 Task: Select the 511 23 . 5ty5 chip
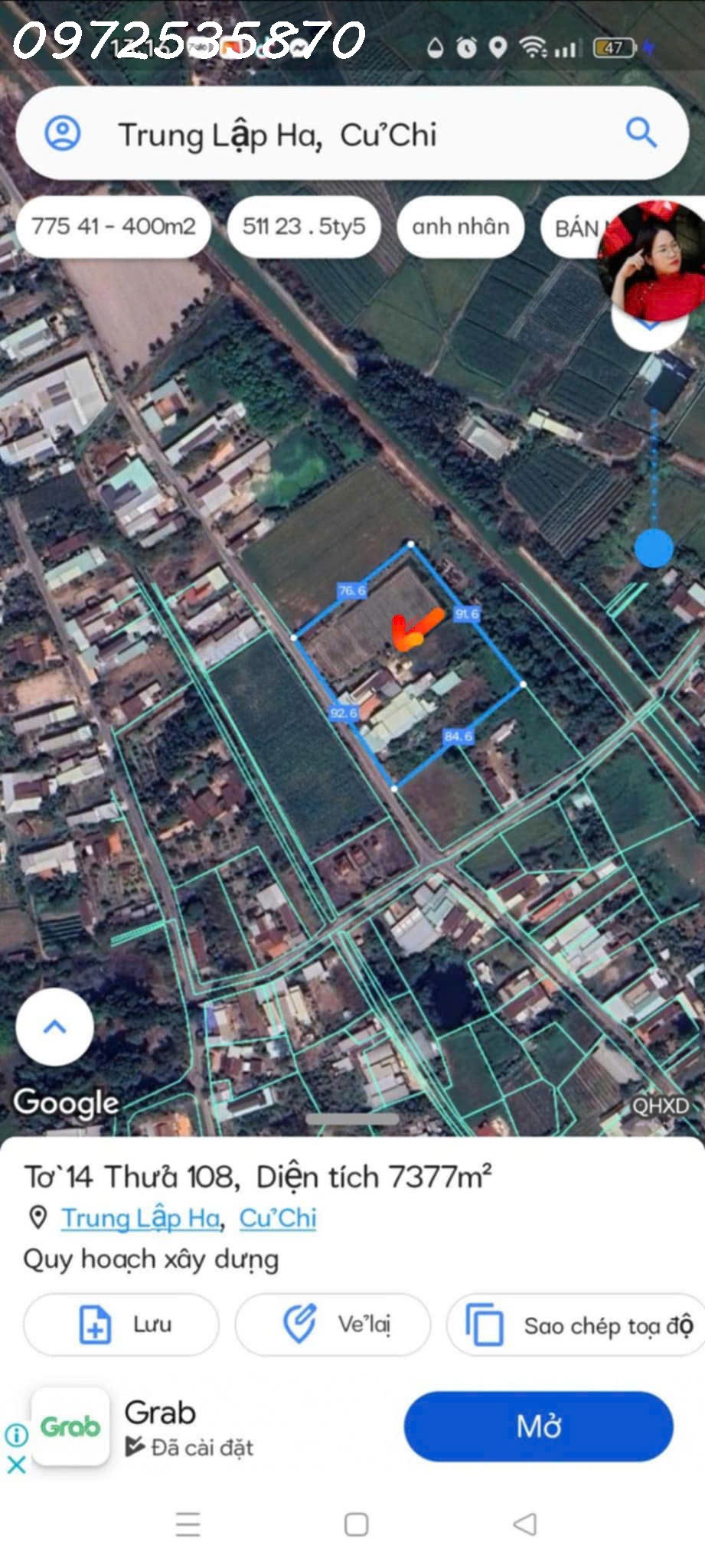click(x=303, y=226)
